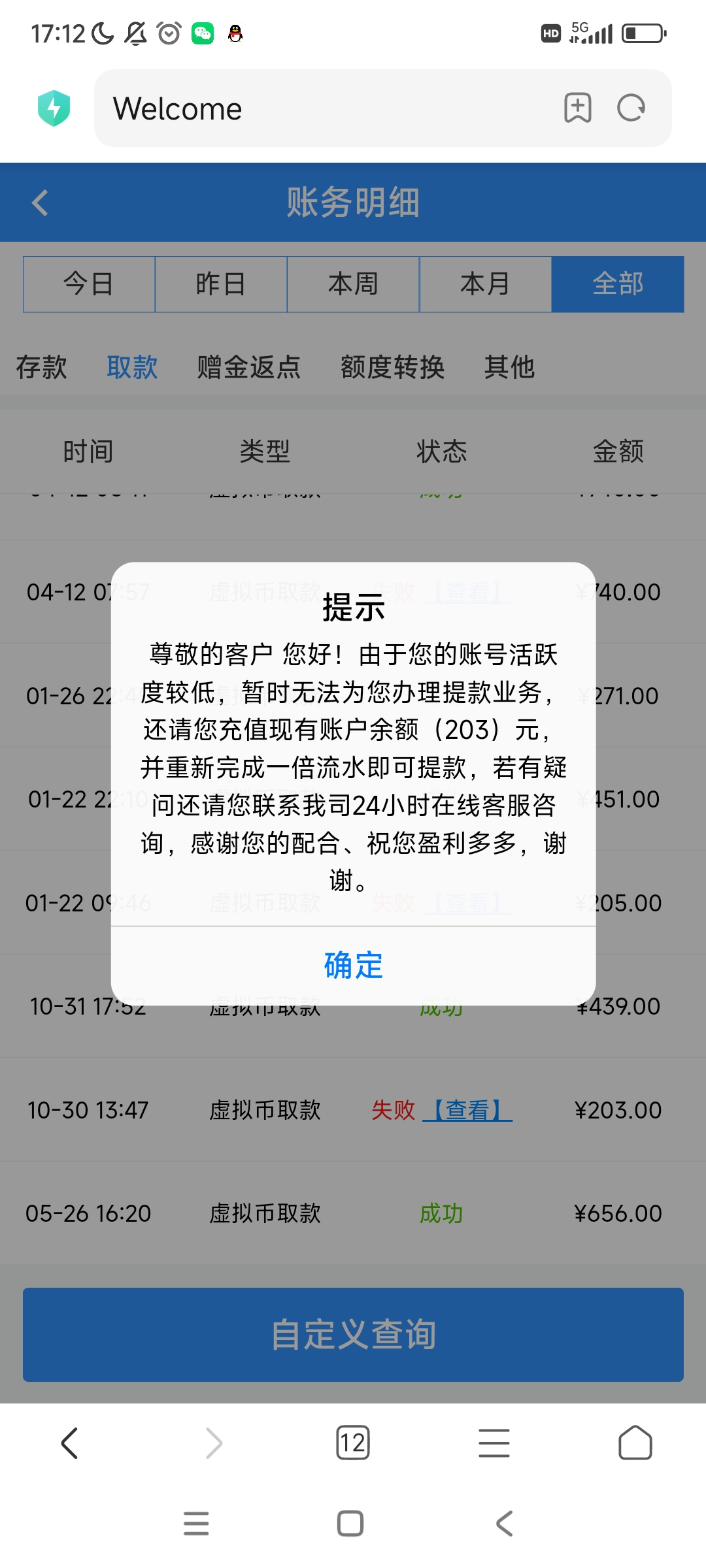
Task: Open the browser menu with the three-line icon
Action: [x=494, y=1444]
